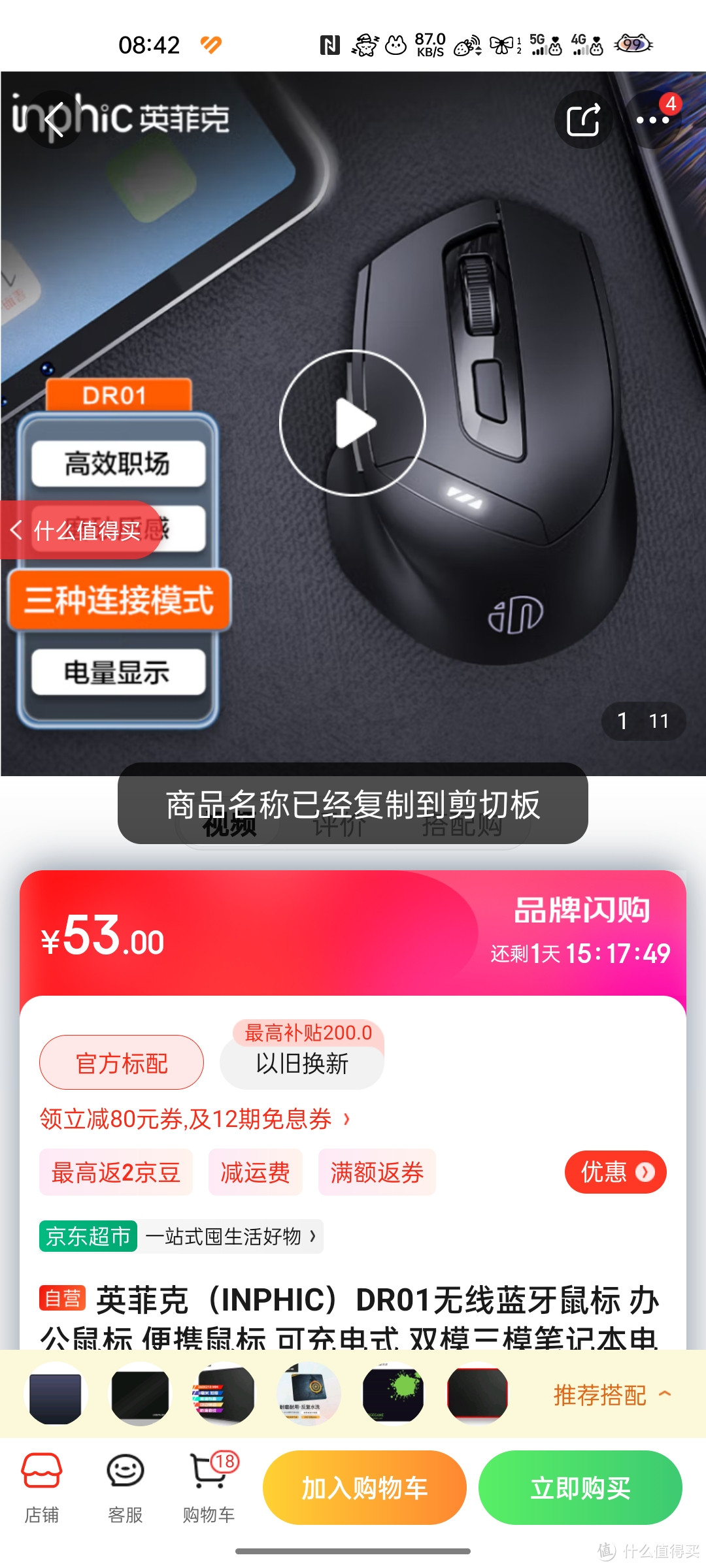Open the more options menu with badge 4
The height and width of the screenshot is (1568, 706).
pyautogui.click(x=653, y=120)
